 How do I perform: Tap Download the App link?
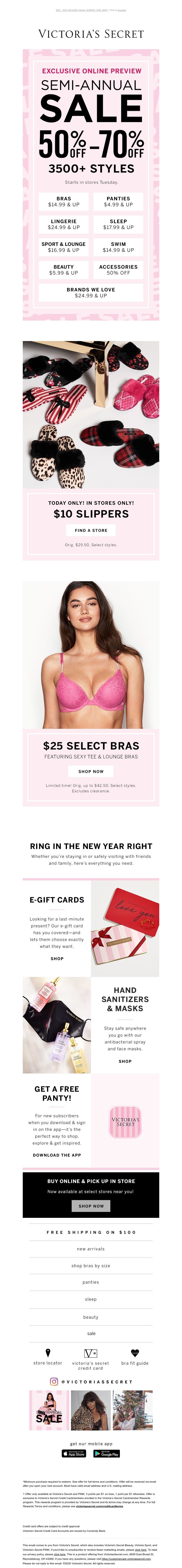pos(57,1155)
